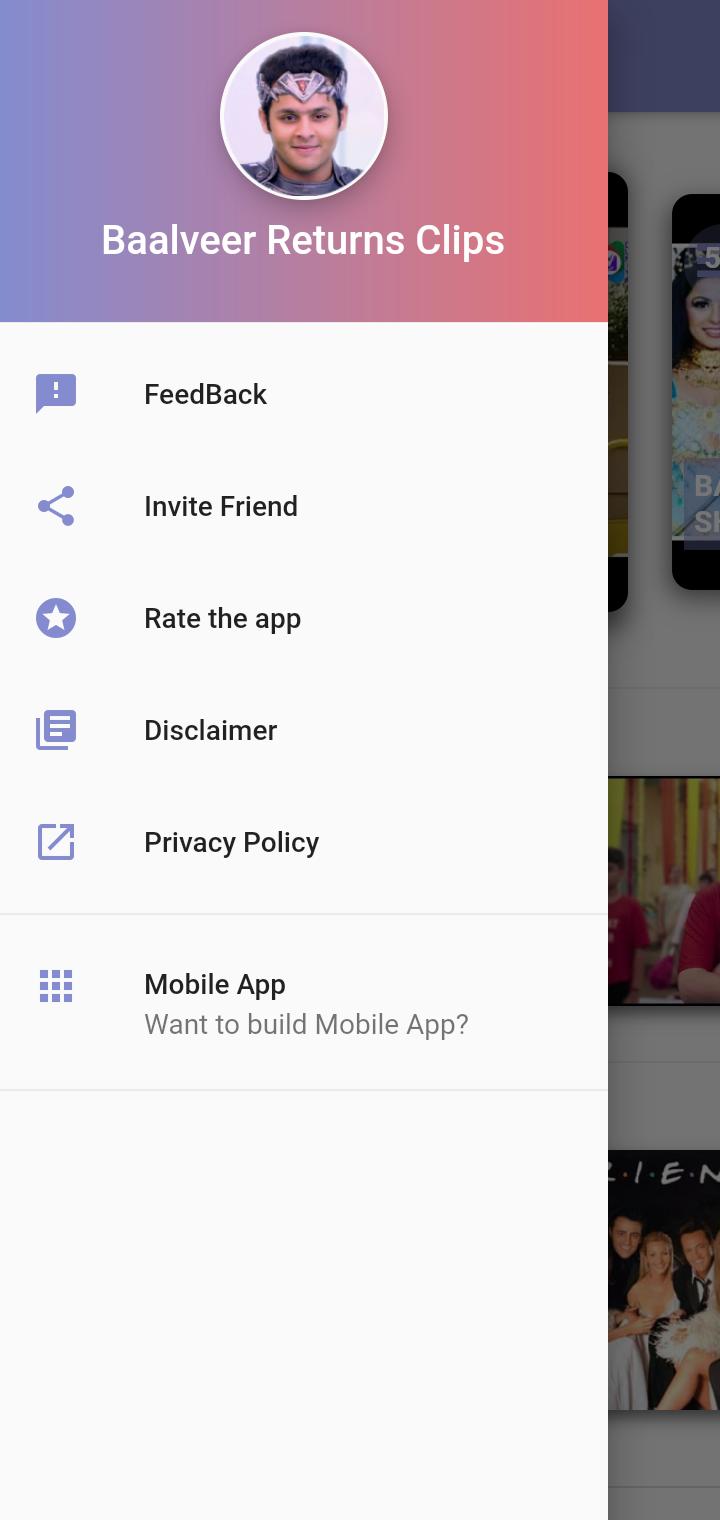Screen dimensions: 720x1520
Task: View the Privacy Policy
Action: (x=231, y=843)
